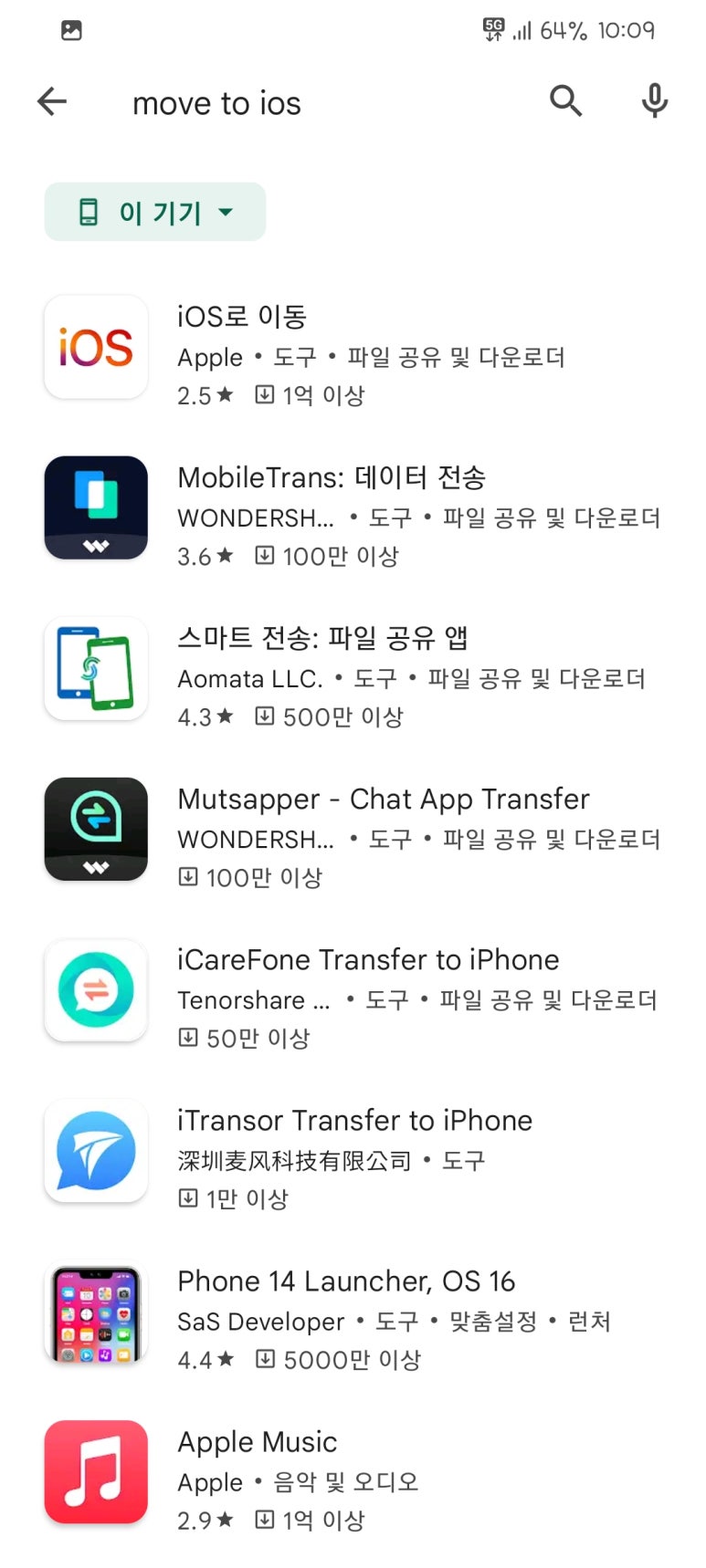Open MobileTrans: 데이터 전송 result
Image resolution: width=706 pixels, height=1568 pixels.
(353, 515)
